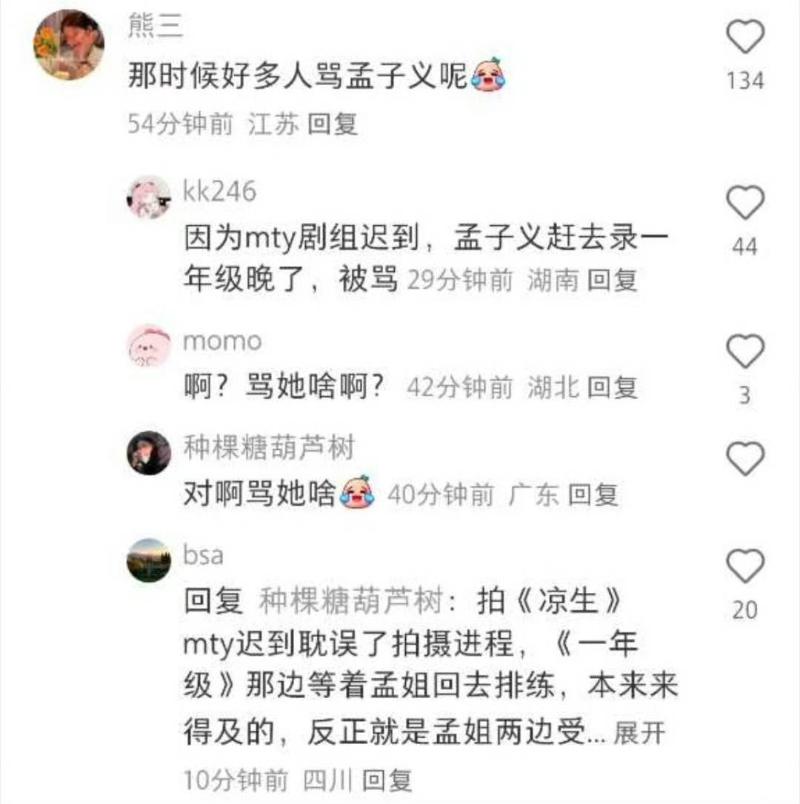
Task: Reply to 熊三's comment
Action: (x=332, y=125)
